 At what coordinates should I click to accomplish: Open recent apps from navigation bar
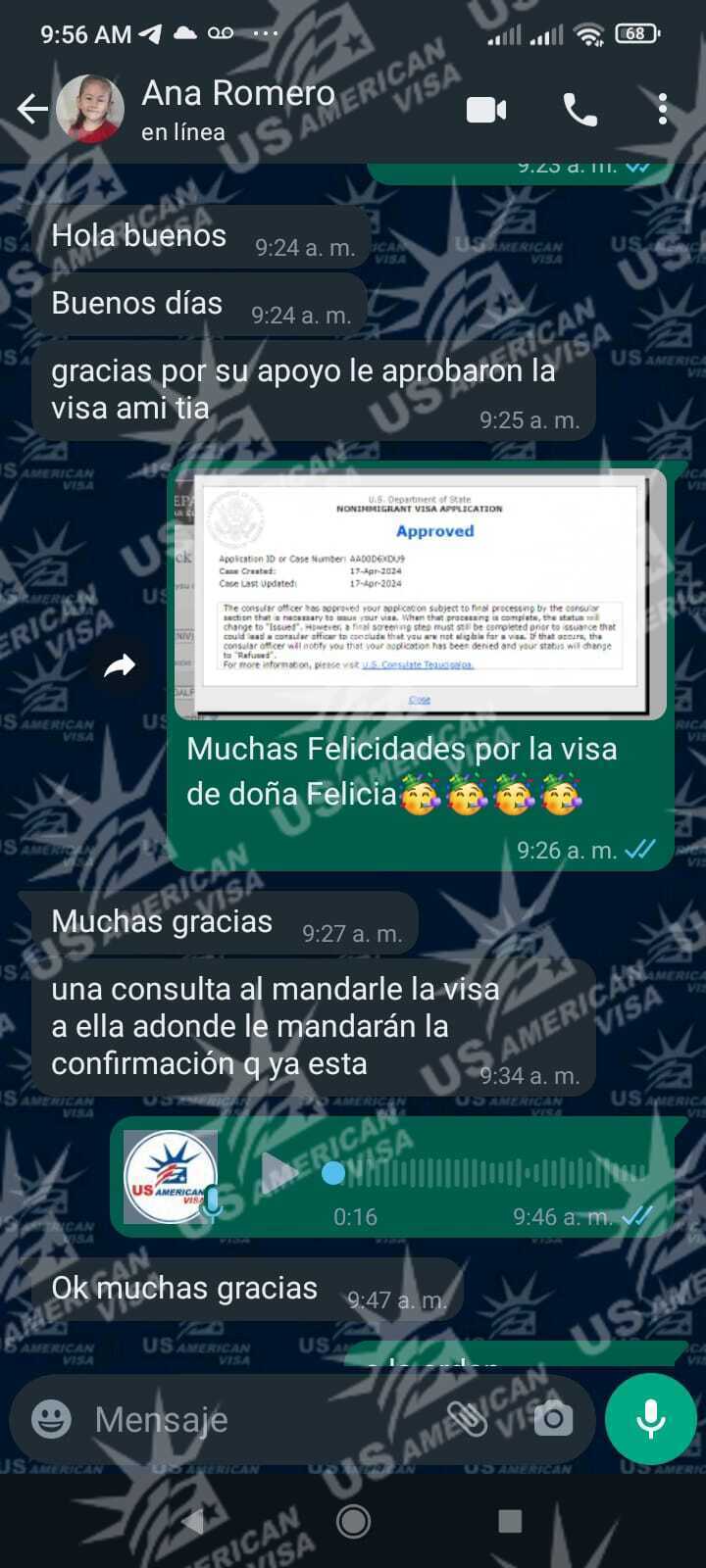pyautogui.click(x=509, y=1521)
